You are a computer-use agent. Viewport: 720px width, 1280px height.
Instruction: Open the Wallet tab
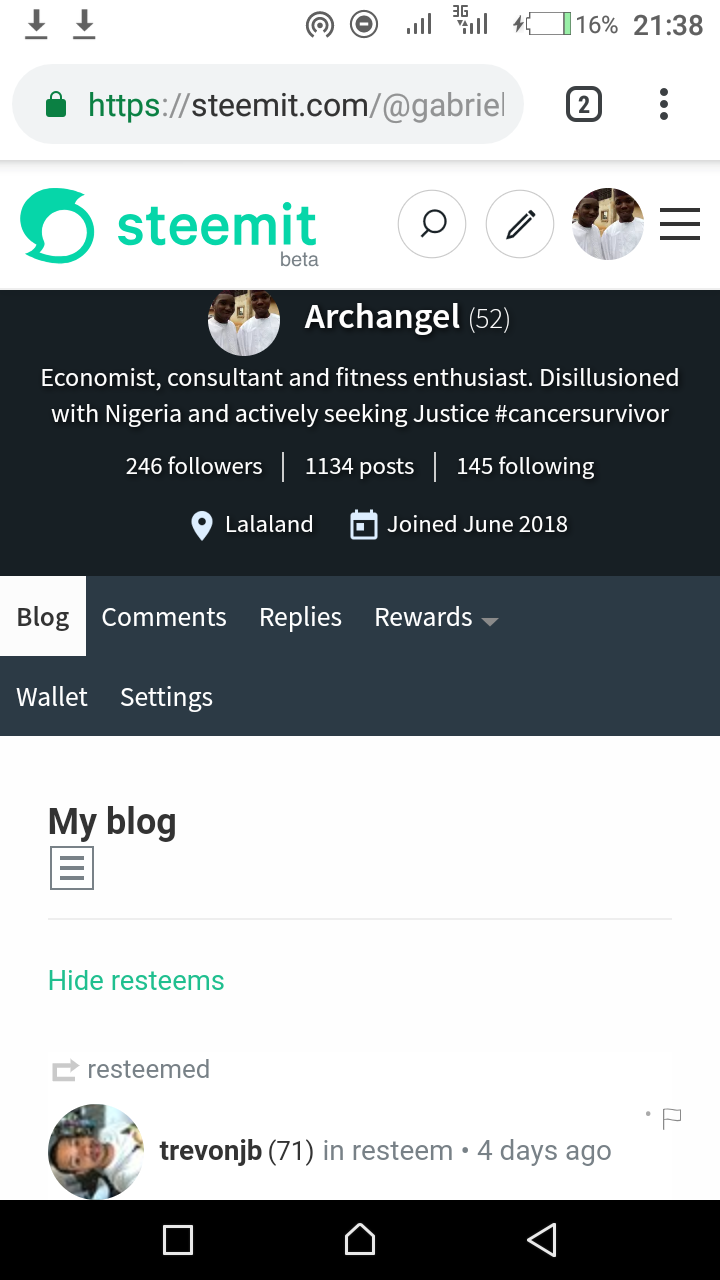pos(51,696)
